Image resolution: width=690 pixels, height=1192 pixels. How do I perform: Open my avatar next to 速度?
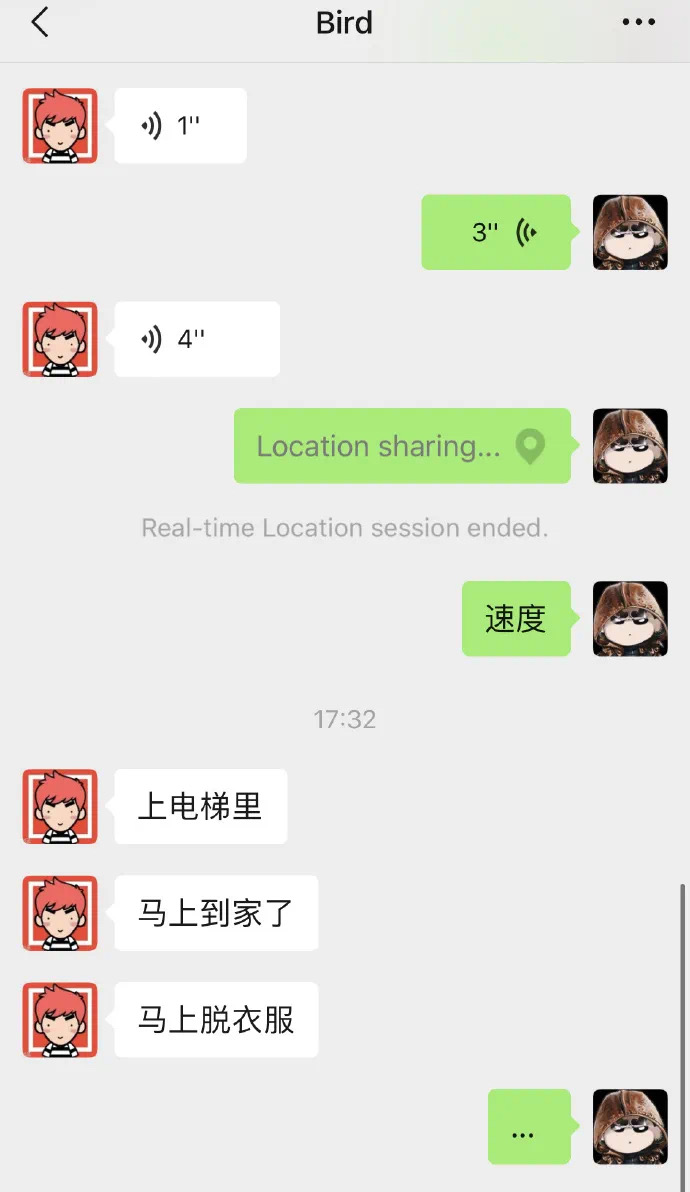(x=630, y=619)
